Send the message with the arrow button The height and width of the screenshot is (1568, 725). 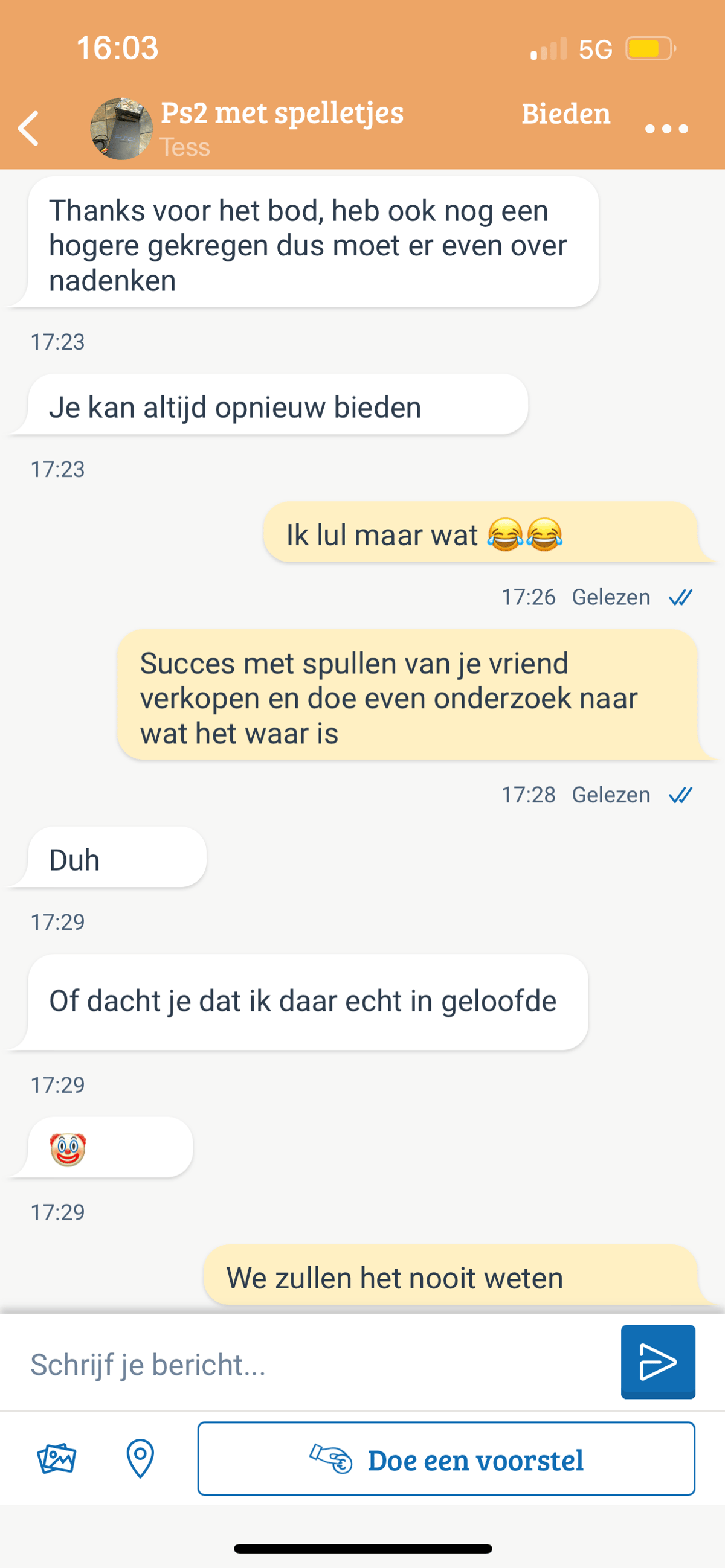click(x=657, y=1362)
